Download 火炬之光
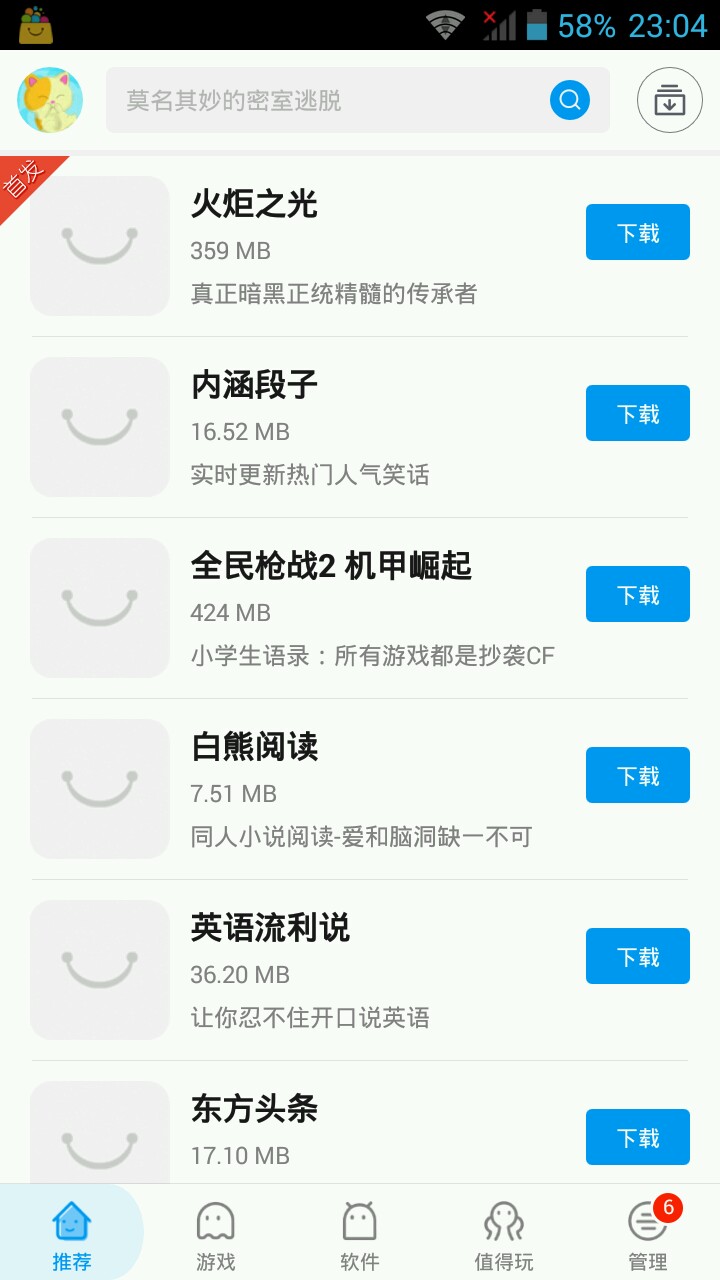Screen dimensions: 720x1280 [638, 232]
